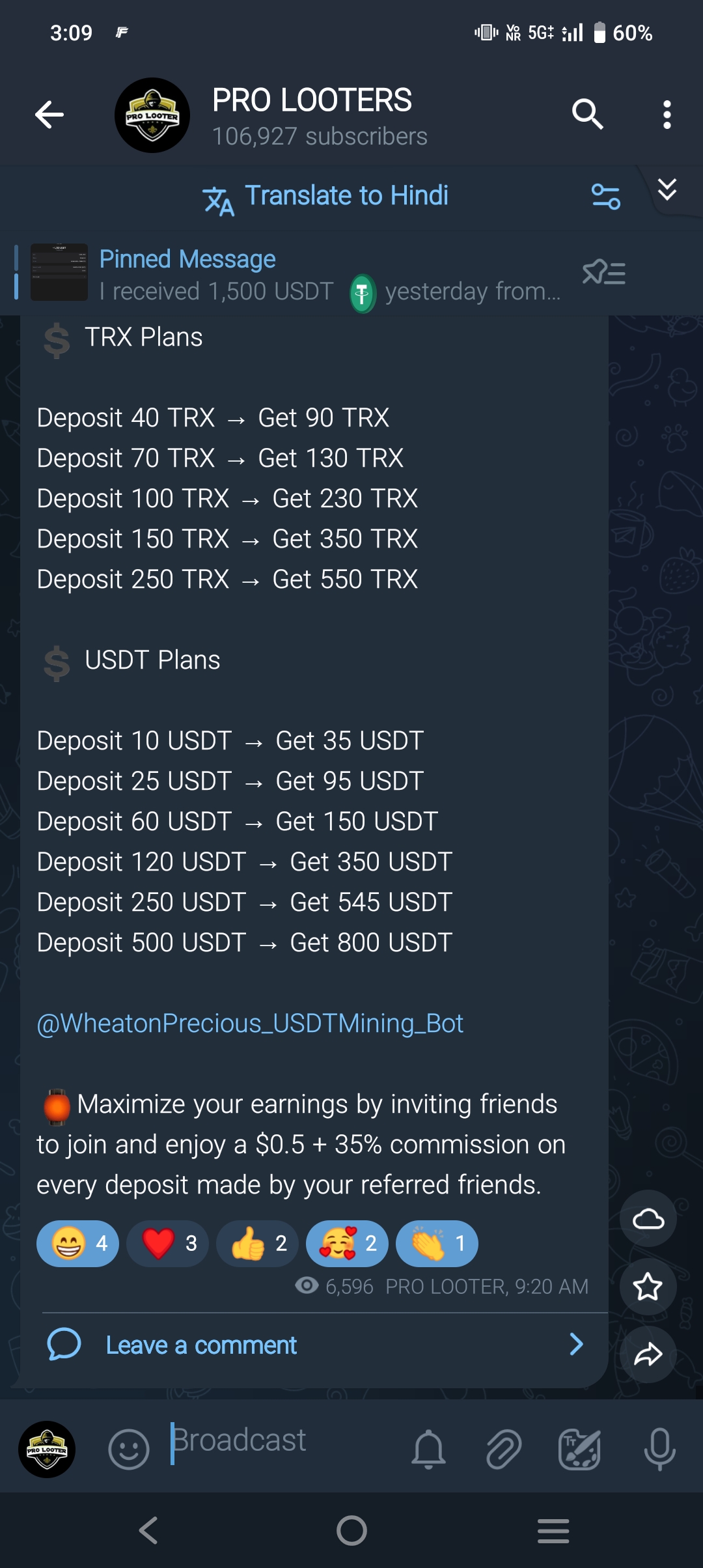Screen dimensions: 703x1568
Task: Go back from PRO LOOTERS channel
Action: point(49,115)
